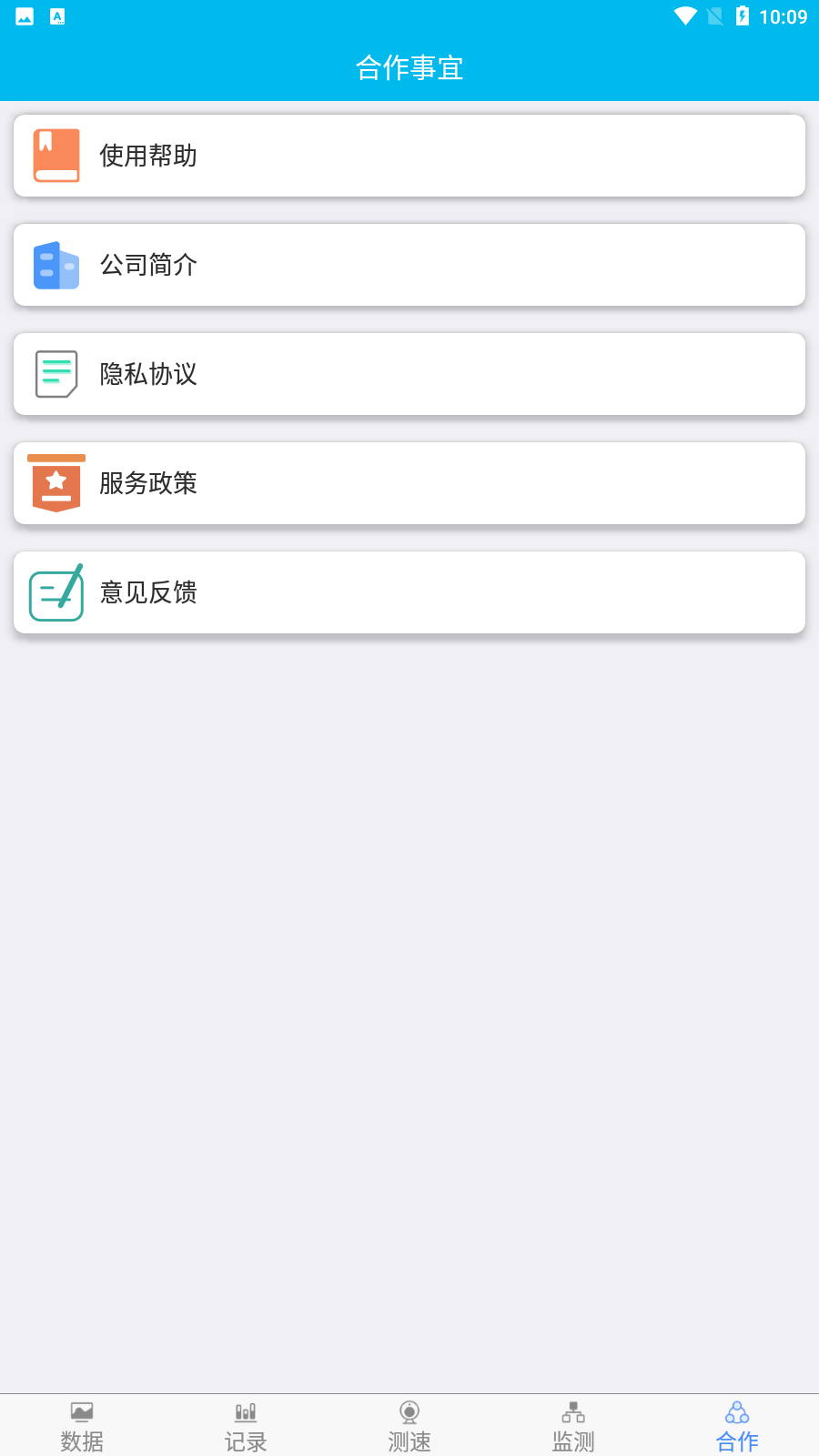This screenshot has height=1456, width=819.
Task: Tap the 合作事宜 title bar
Action: pyautogui.click(x=409, y=66)
